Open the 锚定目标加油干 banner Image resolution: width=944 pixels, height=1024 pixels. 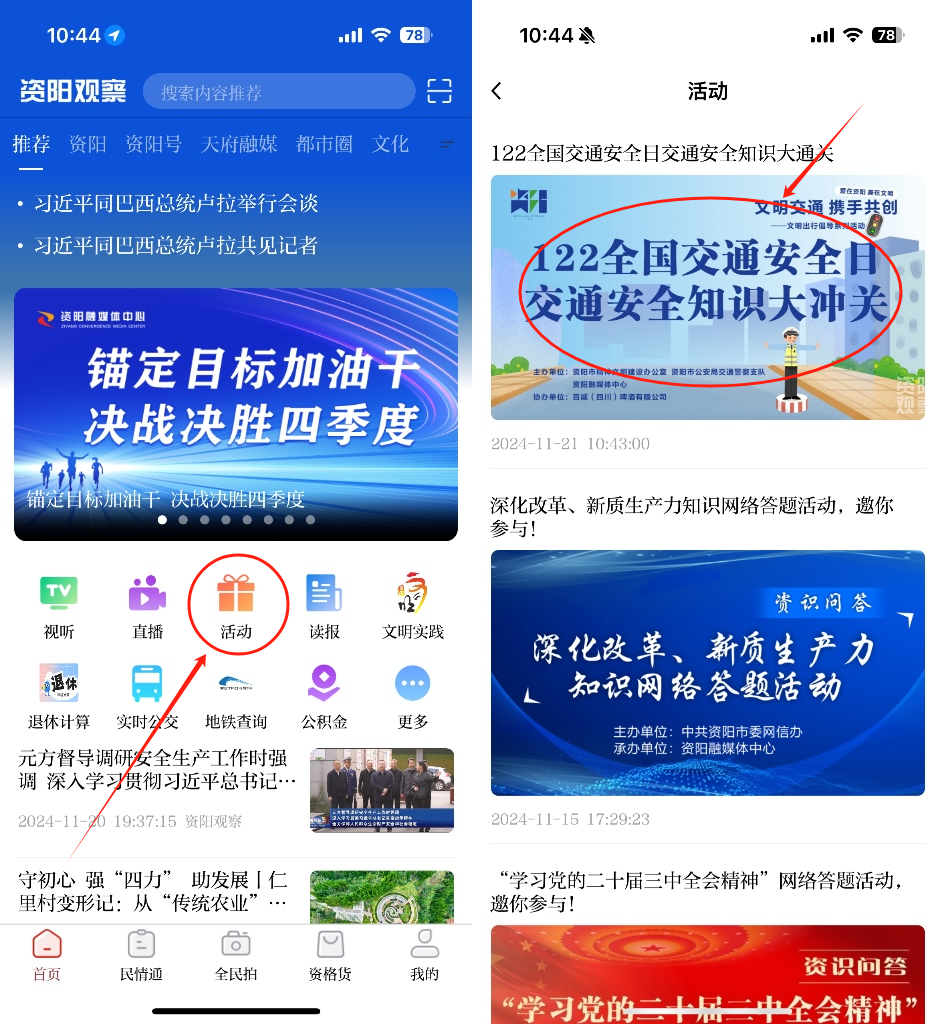pos(236,413)
